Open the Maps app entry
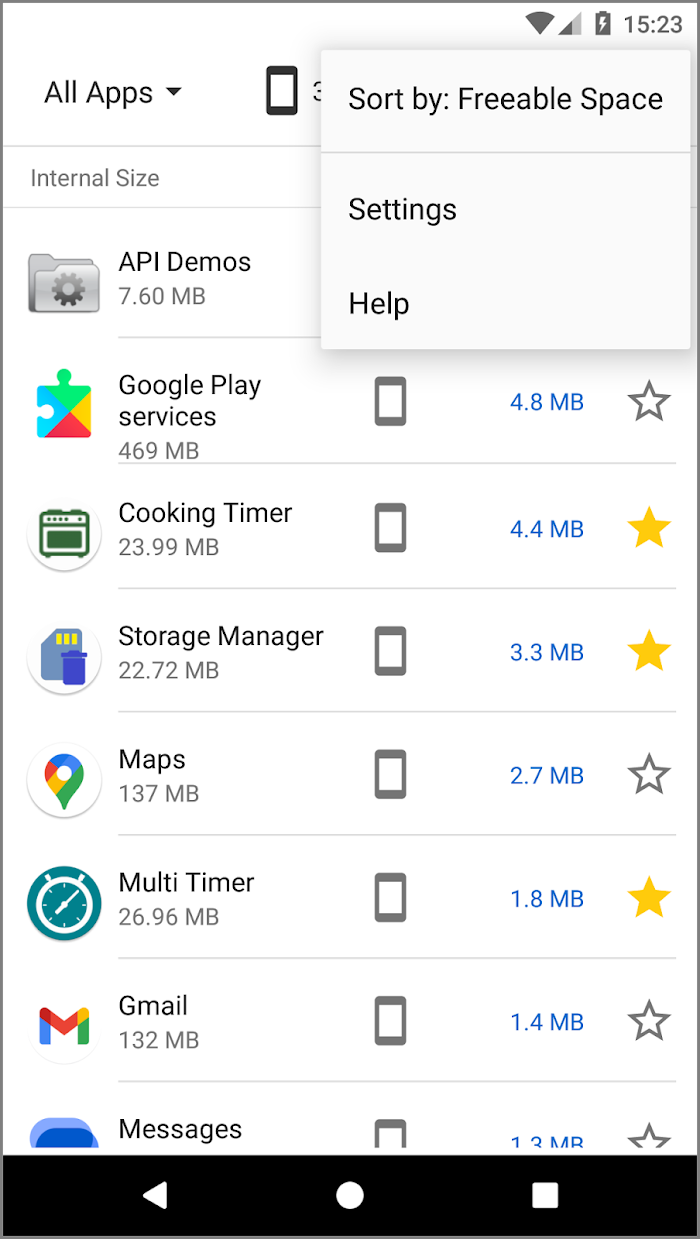 [x=350, y=775]
